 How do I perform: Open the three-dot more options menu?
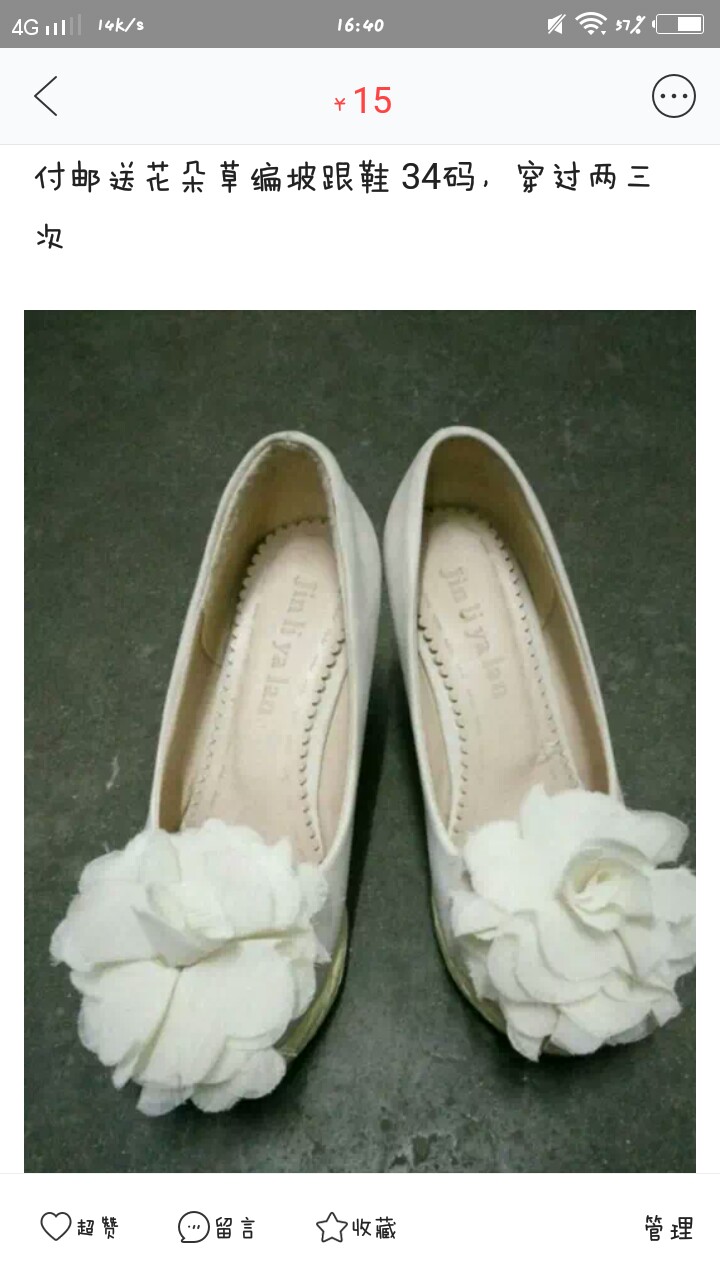click(x=673, y=97)
